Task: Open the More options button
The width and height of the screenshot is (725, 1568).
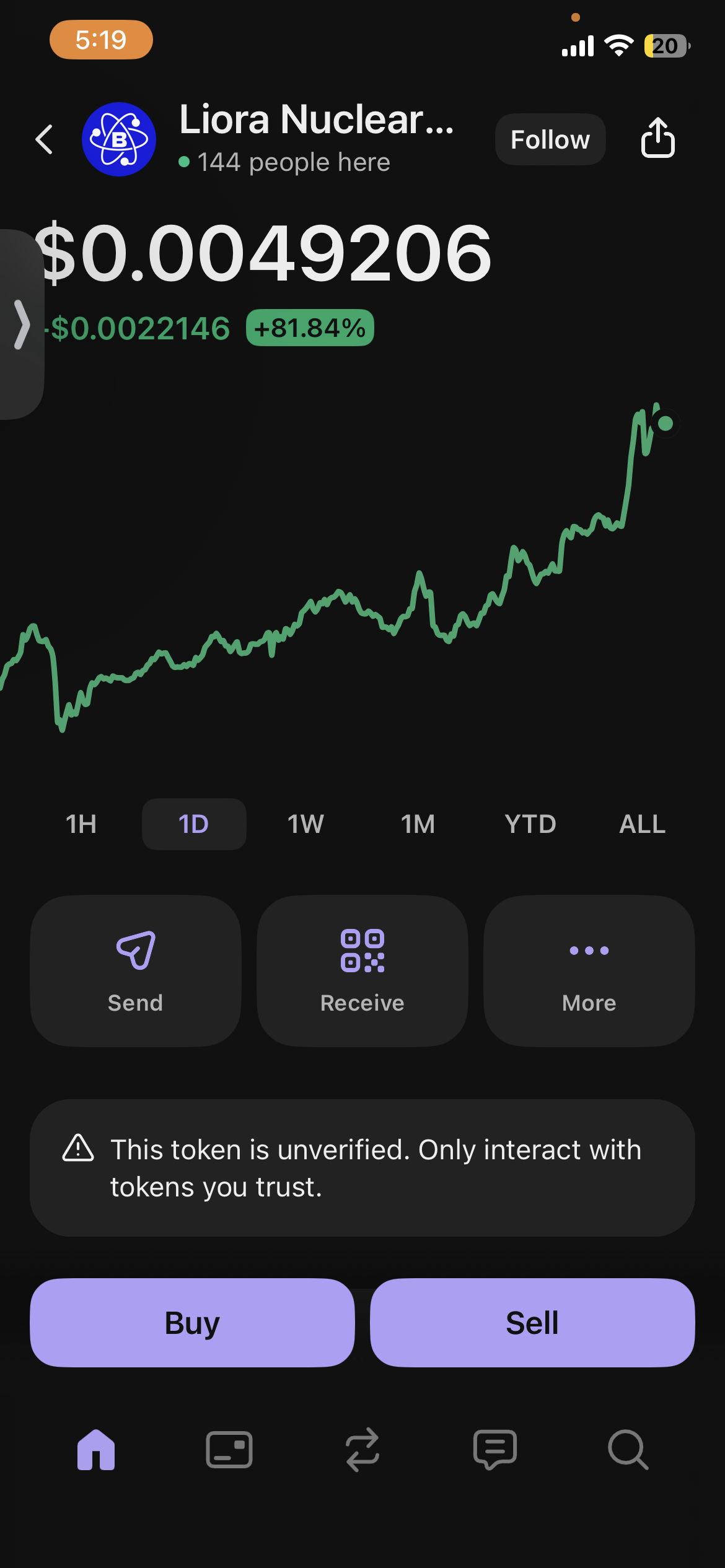Action: pos(589,970)
